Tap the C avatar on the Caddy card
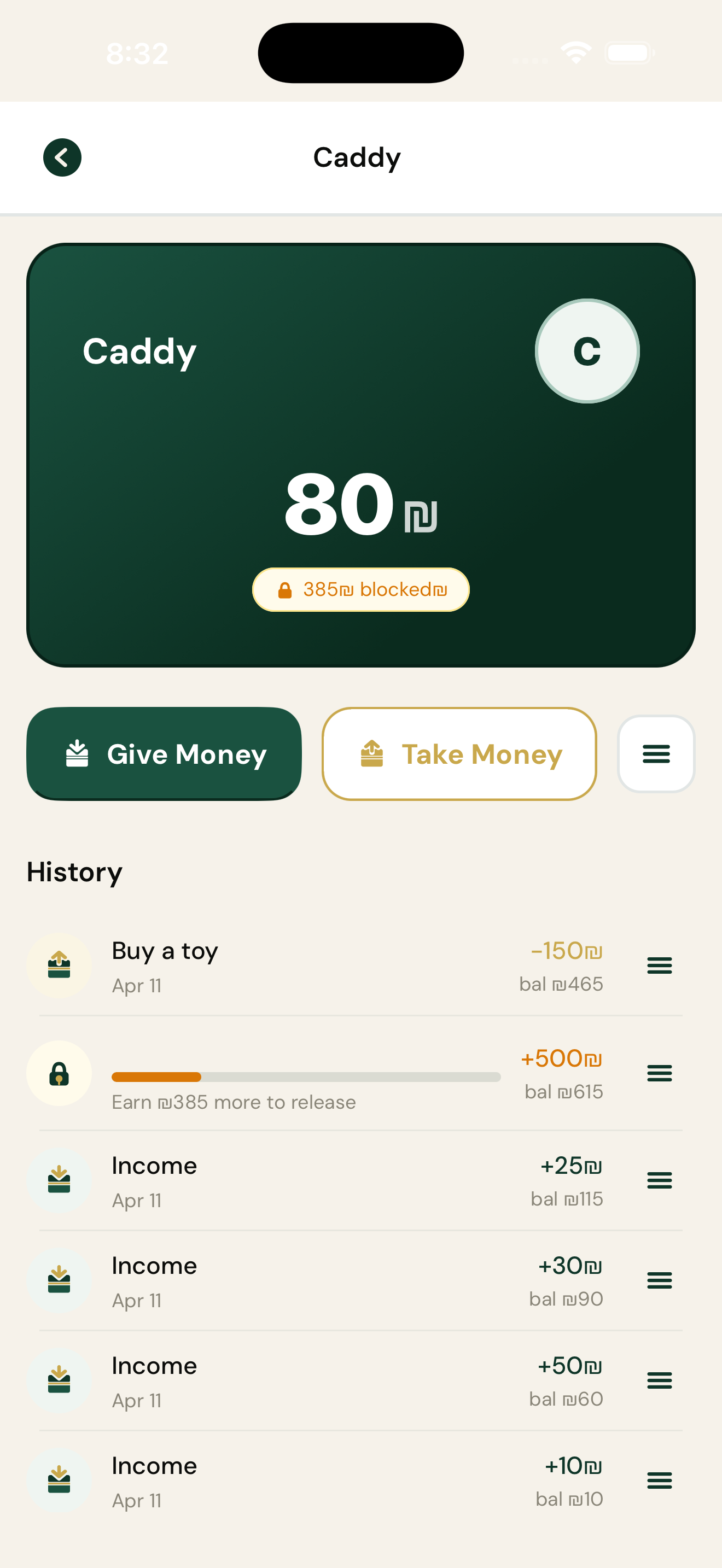 click(x=586, y=350)
